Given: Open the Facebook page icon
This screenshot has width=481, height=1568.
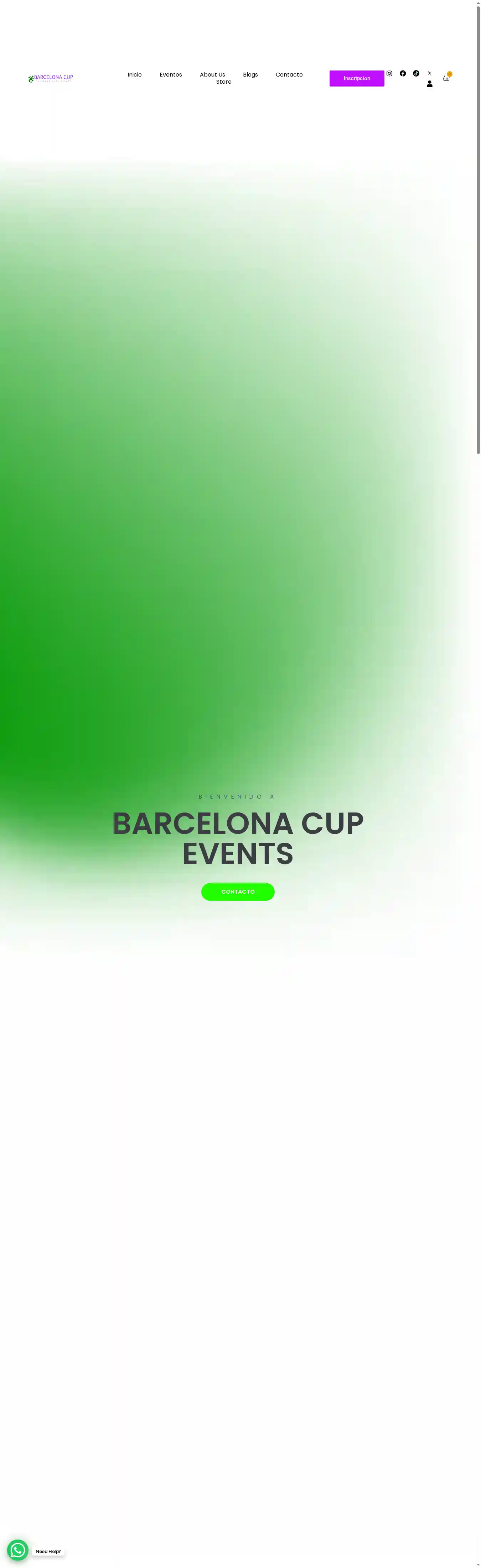Looking at the screenshot, I should point(403,74).
